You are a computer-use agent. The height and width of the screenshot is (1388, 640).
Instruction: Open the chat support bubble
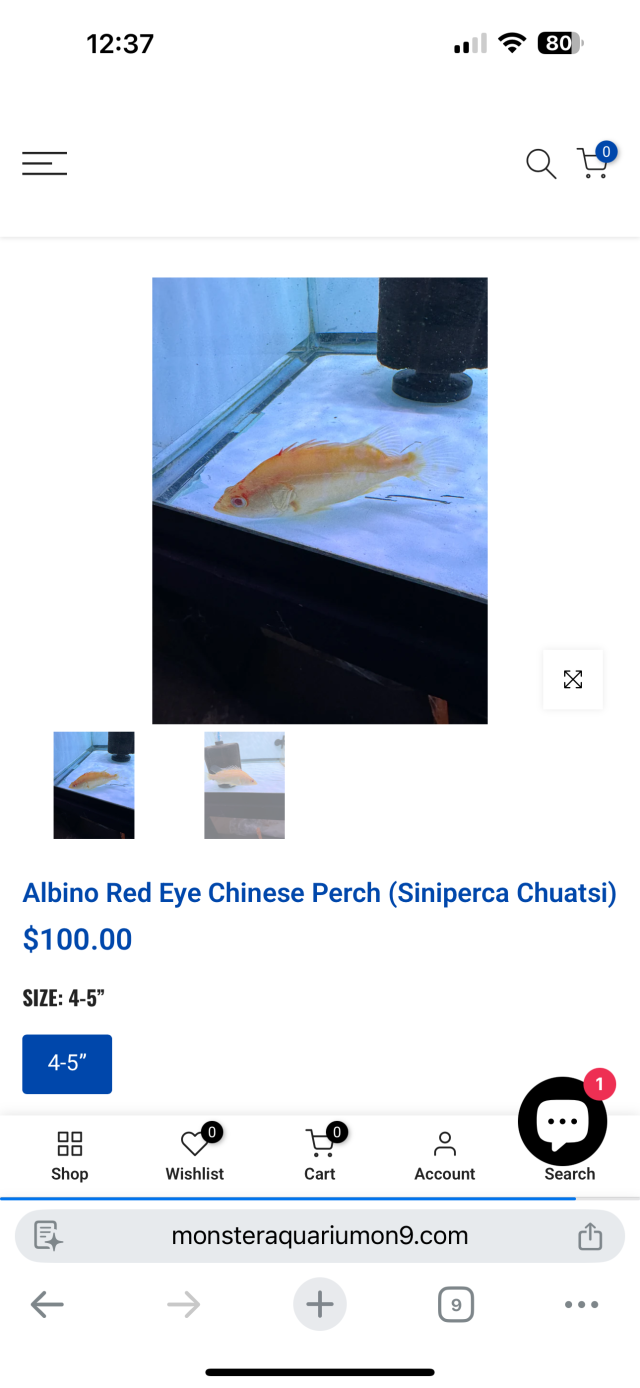pyautogui.click(x=562, y=1122)
